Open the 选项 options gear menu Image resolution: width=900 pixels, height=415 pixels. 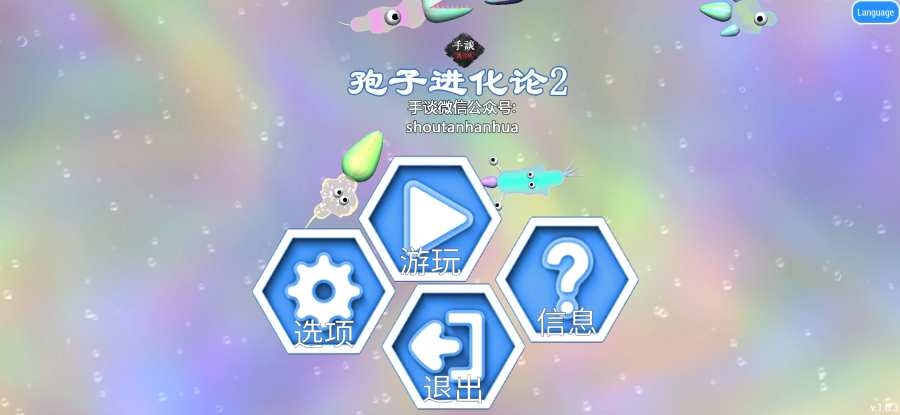pyautogui.click(x=322, y=293)
